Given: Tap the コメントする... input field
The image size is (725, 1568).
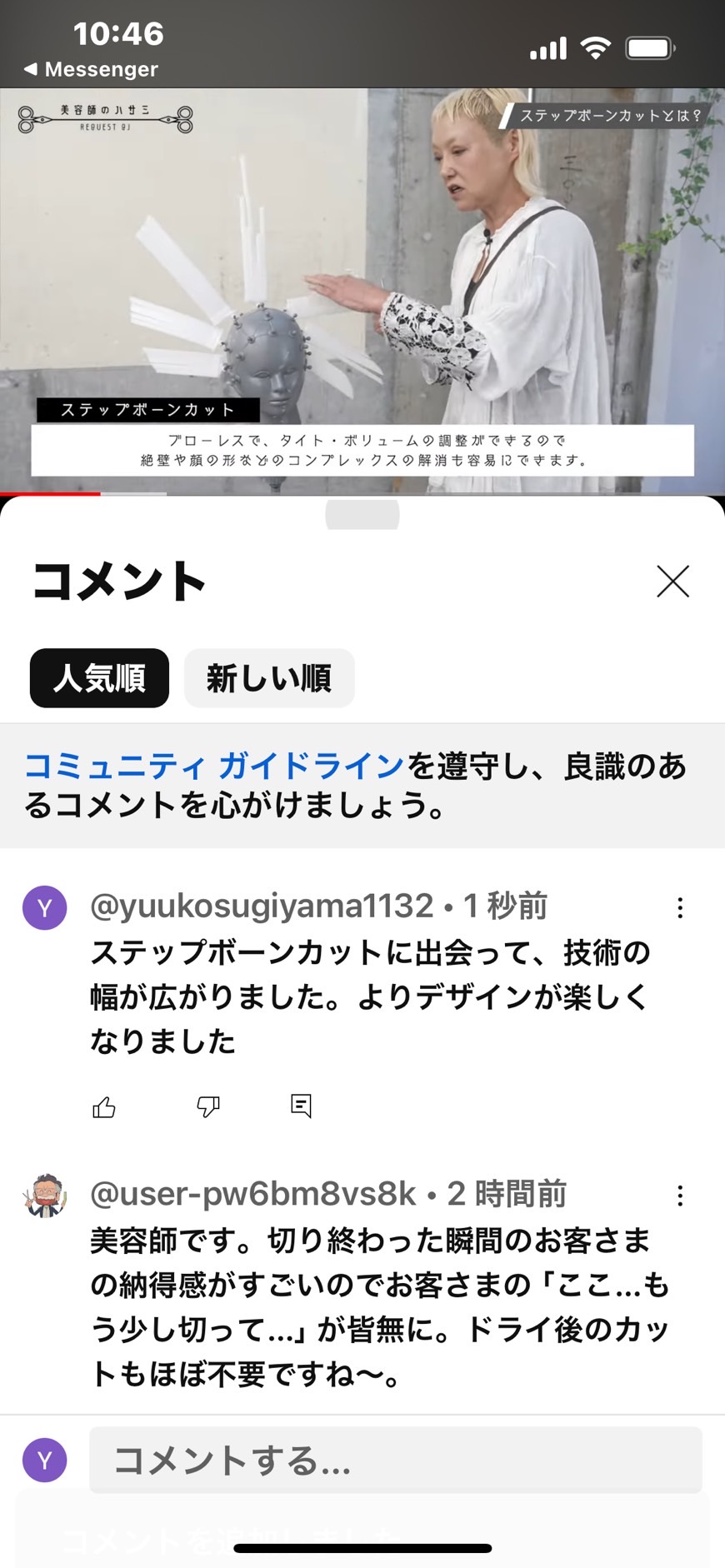Looking at the screenshot, I should pyautogui.click(x=396, y=1460).
